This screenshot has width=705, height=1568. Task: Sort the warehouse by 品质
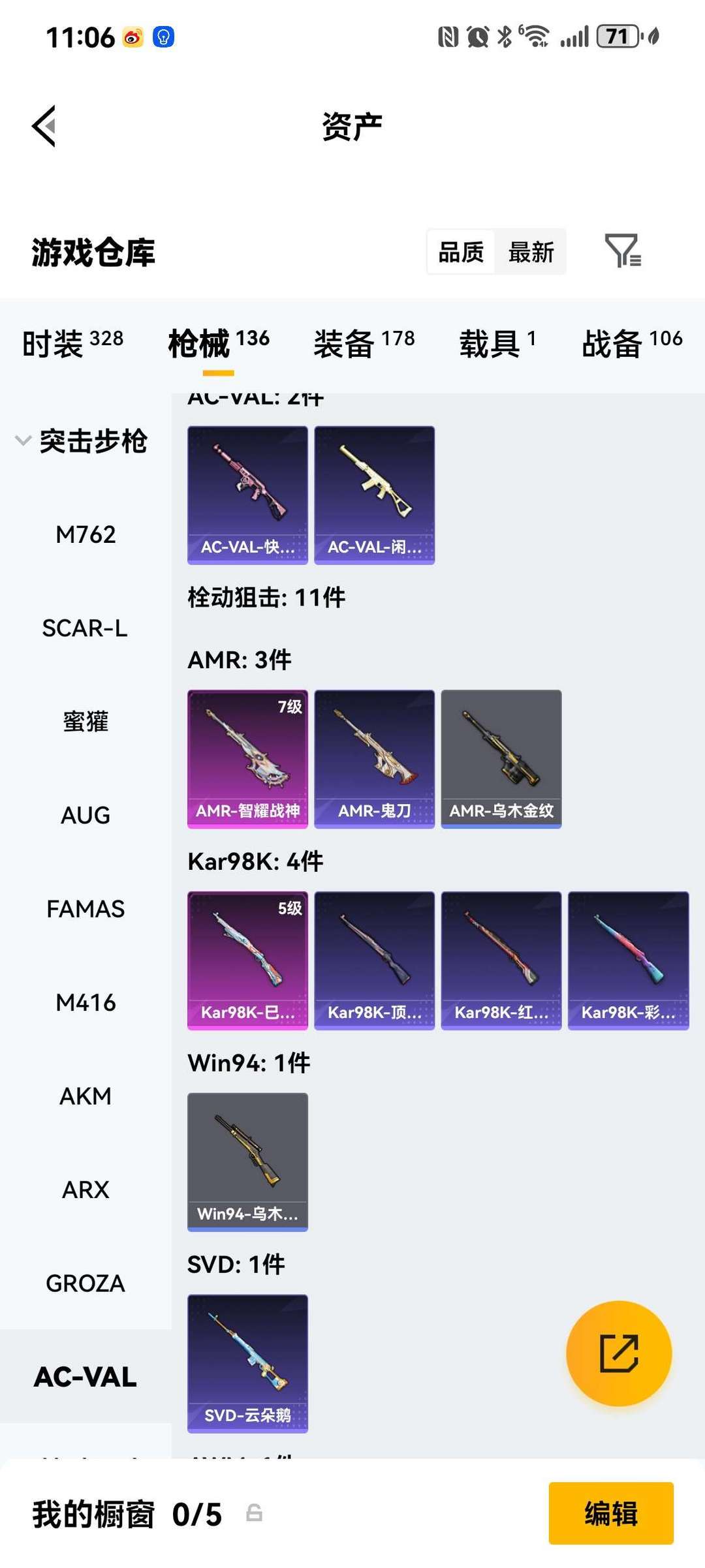[461, 252]
